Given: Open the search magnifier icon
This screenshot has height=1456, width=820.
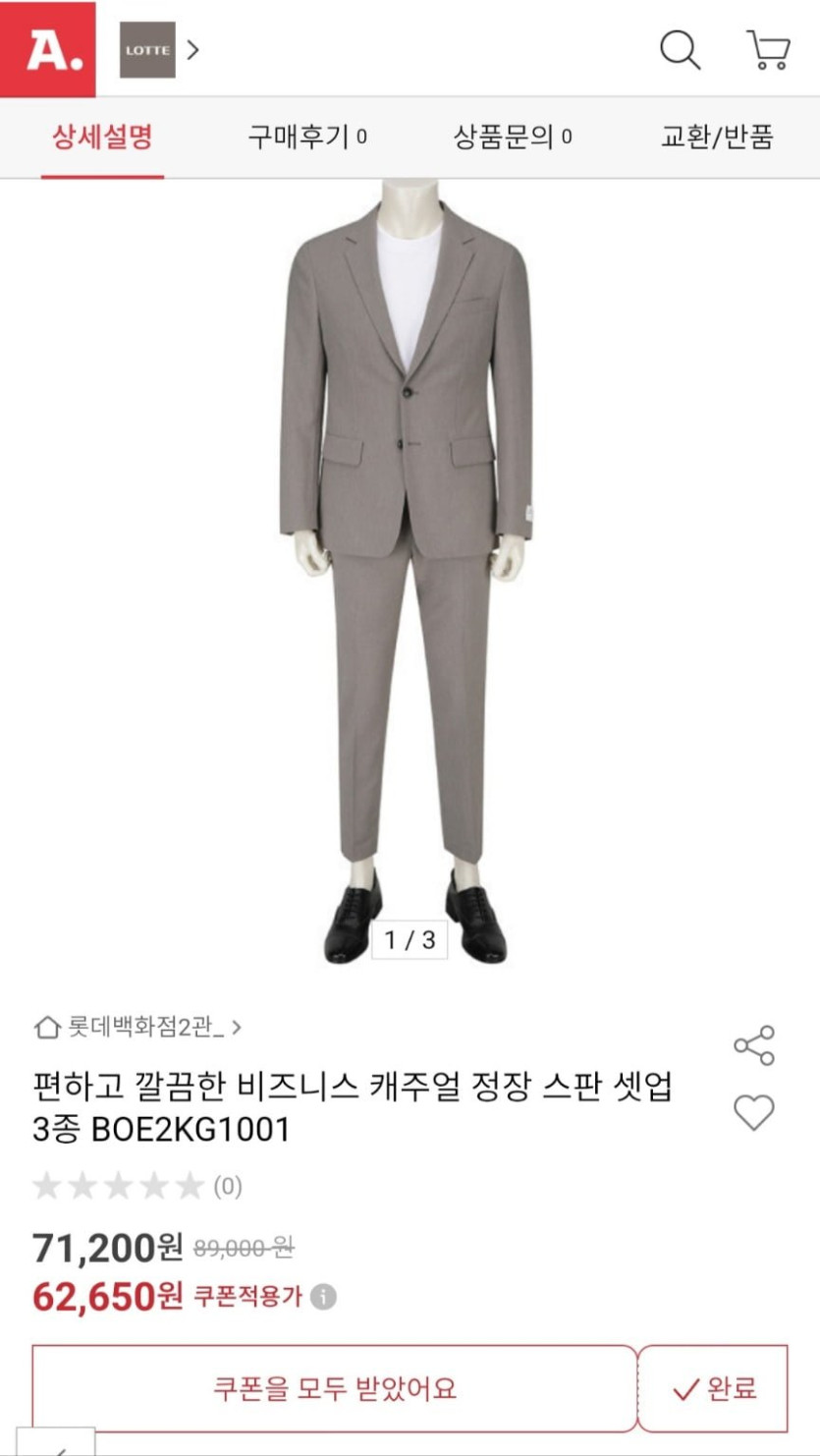Looking at the screenshot, I should [680, 49].
